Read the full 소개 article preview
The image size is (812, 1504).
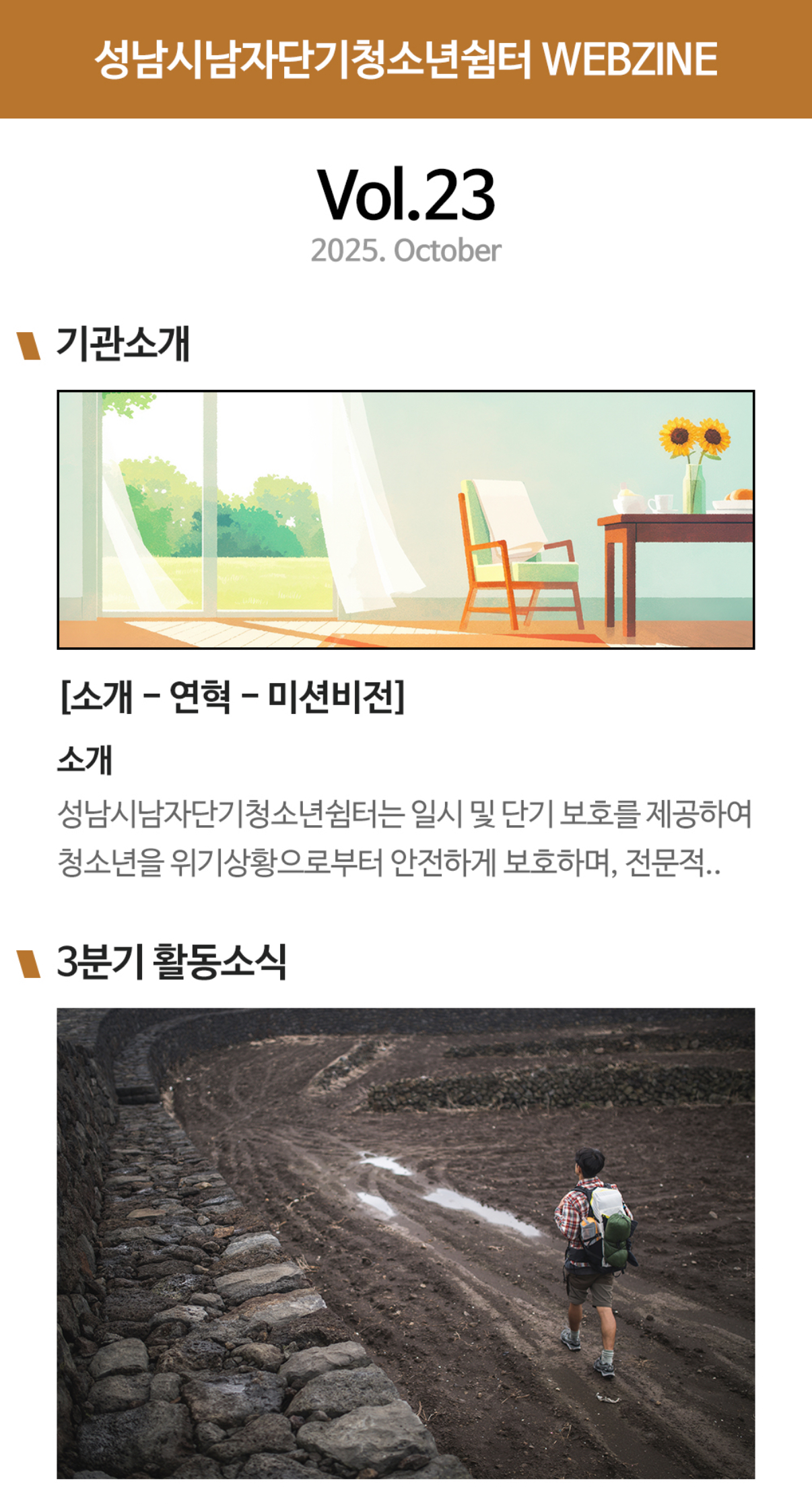point(404,838)
